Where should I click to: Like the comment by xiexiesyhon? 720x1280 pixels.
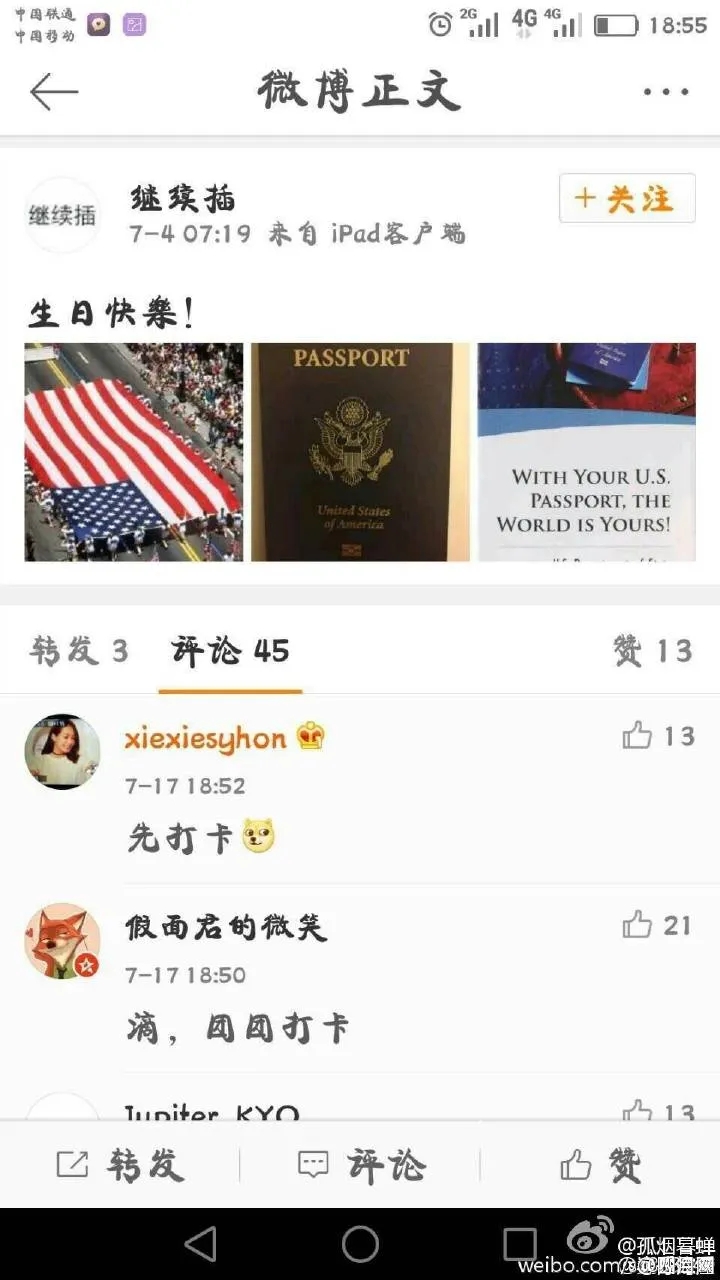point(638,737)
